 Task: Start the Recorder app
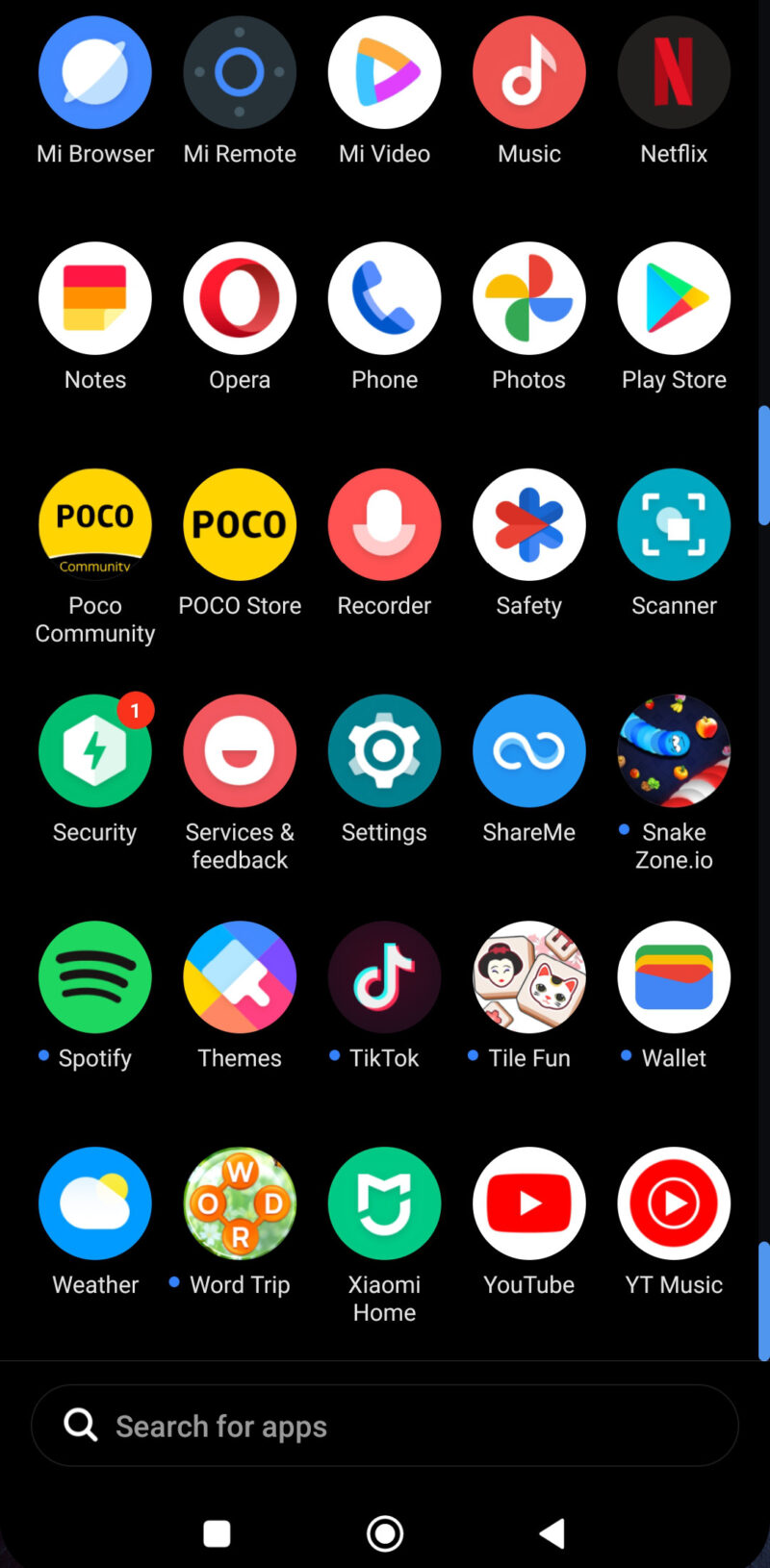coord(384,525)
